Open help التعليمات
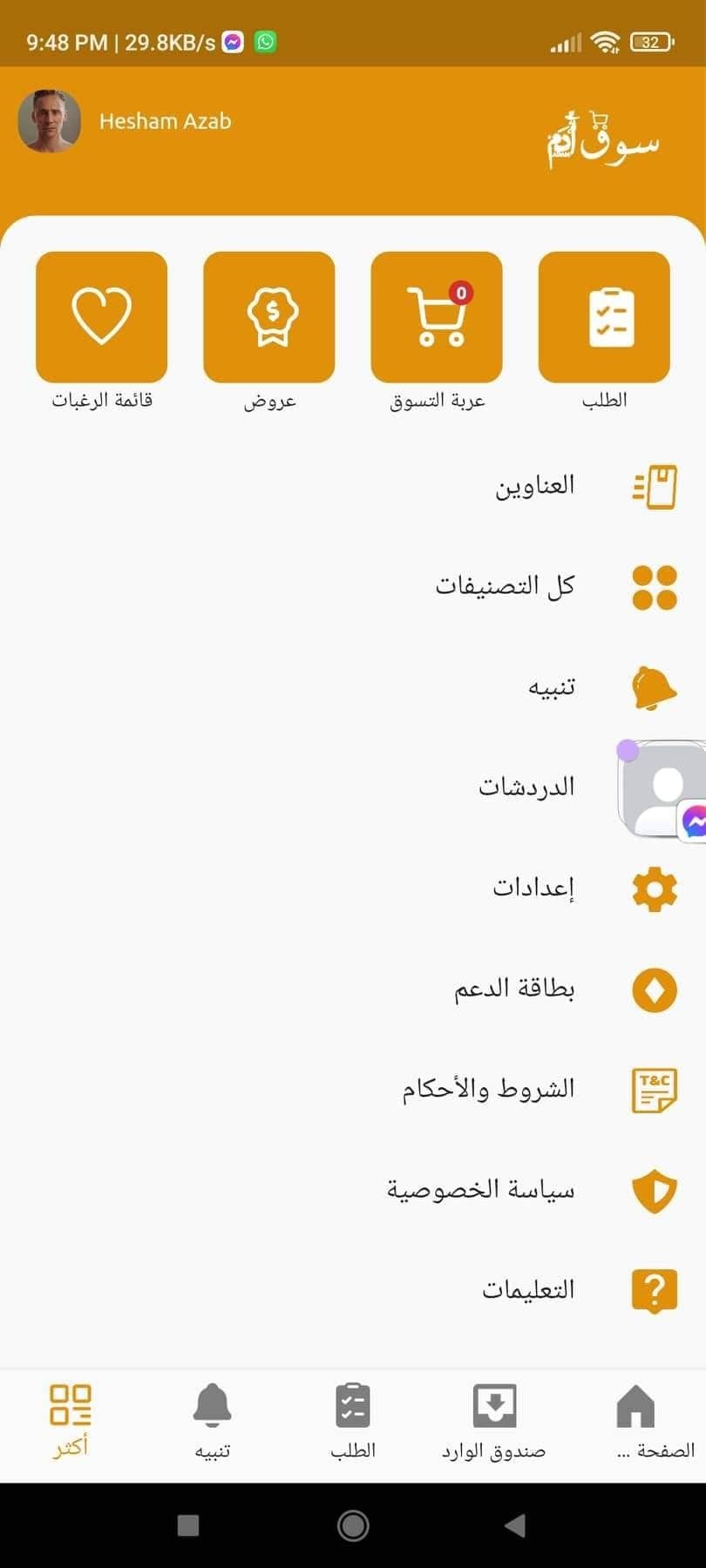This screenshot has width=706, height=1568. pyautogui.click(x=353, y=1290)
